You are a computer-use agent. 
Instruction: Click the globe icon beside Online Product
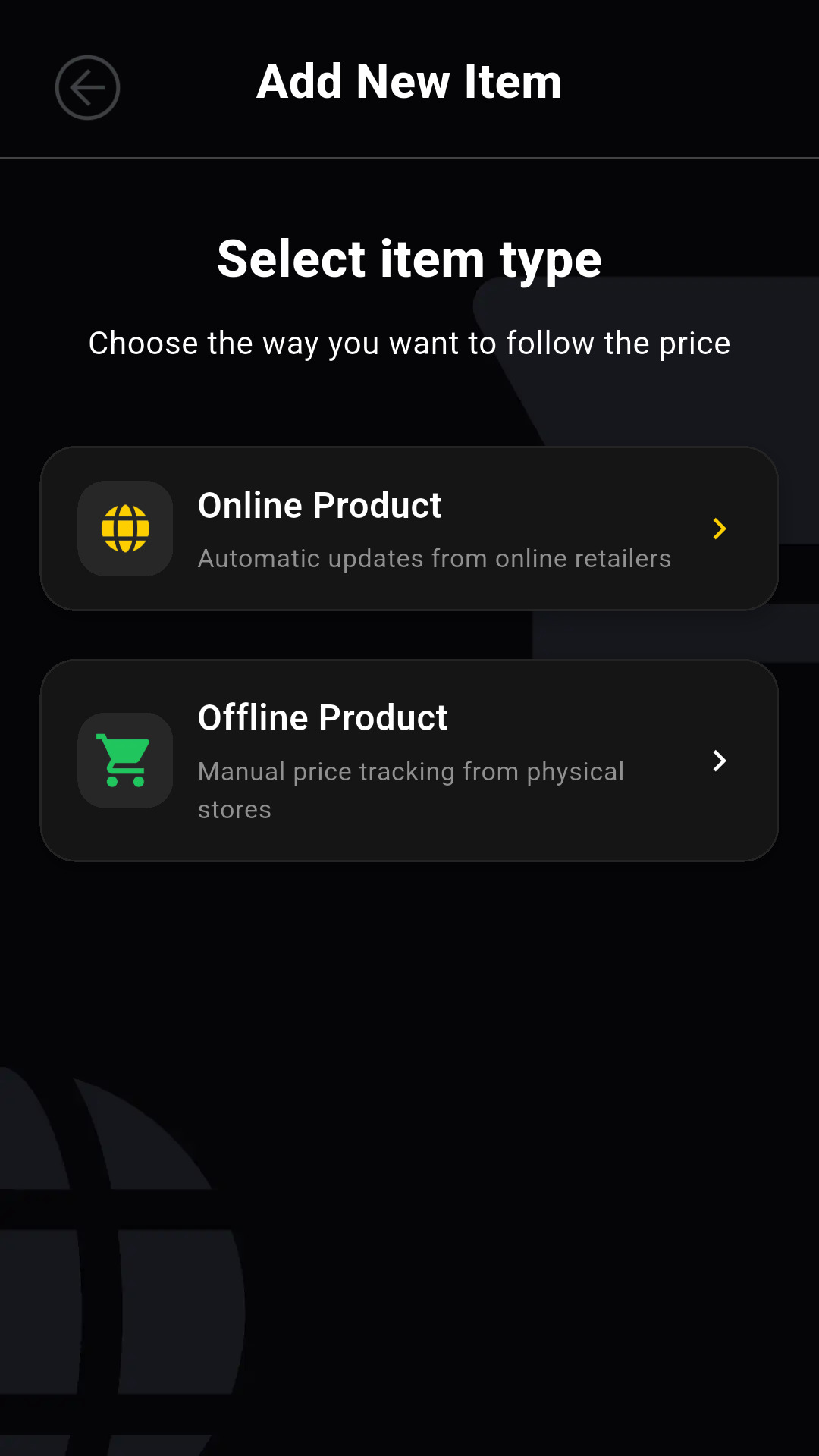(x=125, y=529)
